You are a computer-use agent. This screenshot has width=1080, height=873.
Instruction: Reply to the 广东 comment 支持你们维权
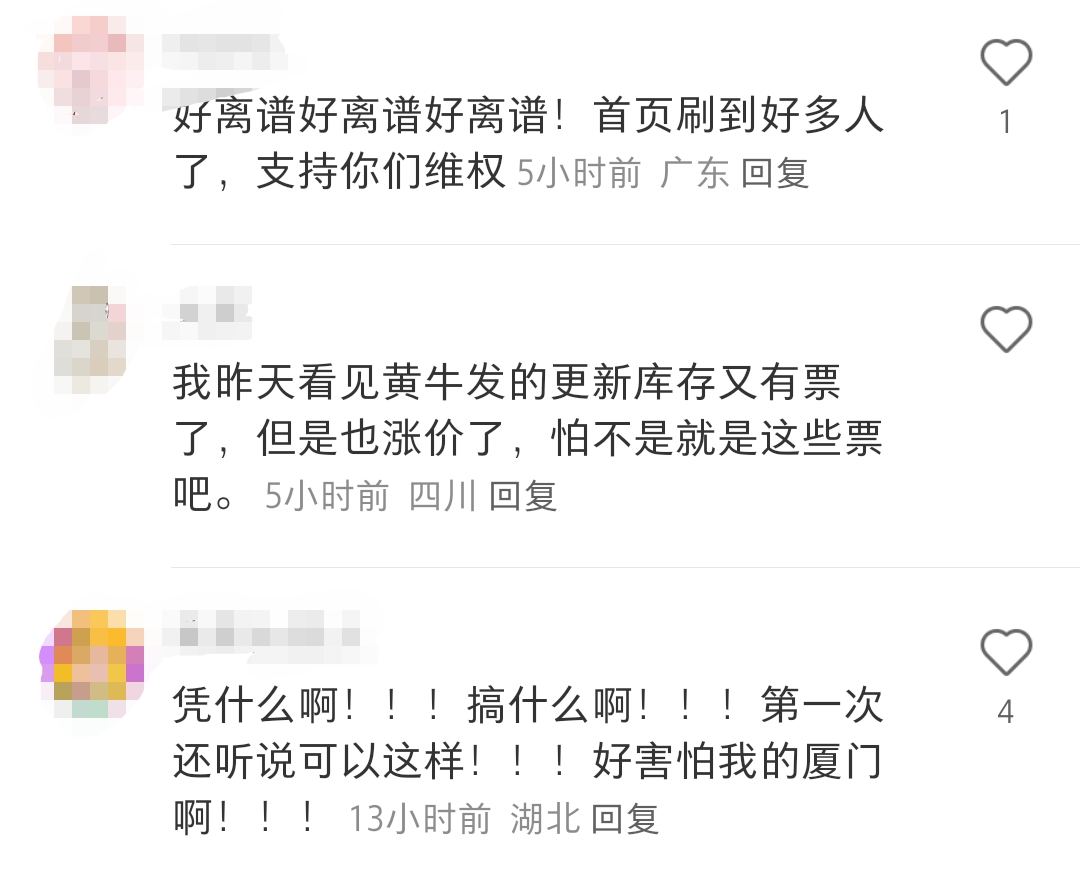click(x=775, y=174)
